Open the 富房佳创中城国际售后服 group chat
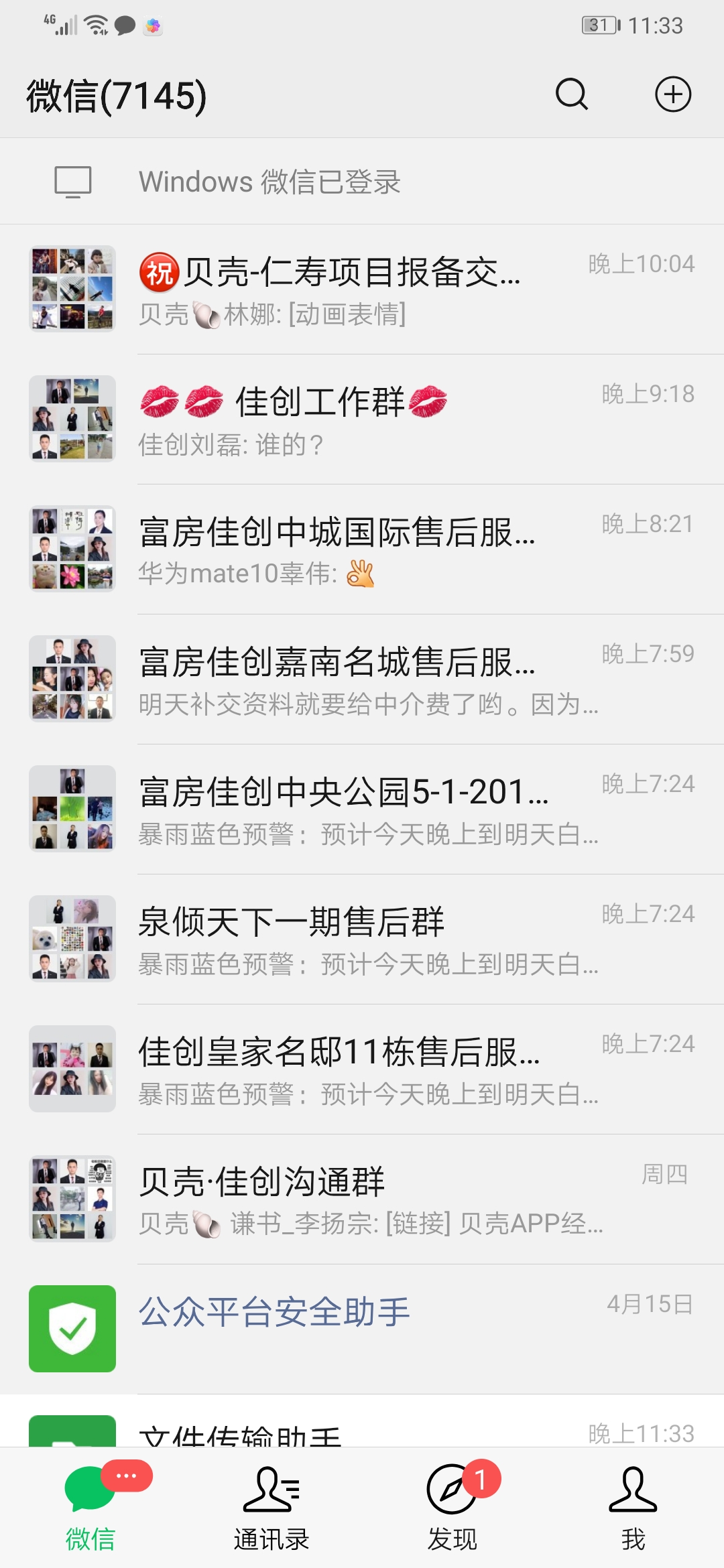724x1568 pixels. click(x=362, y=549)
